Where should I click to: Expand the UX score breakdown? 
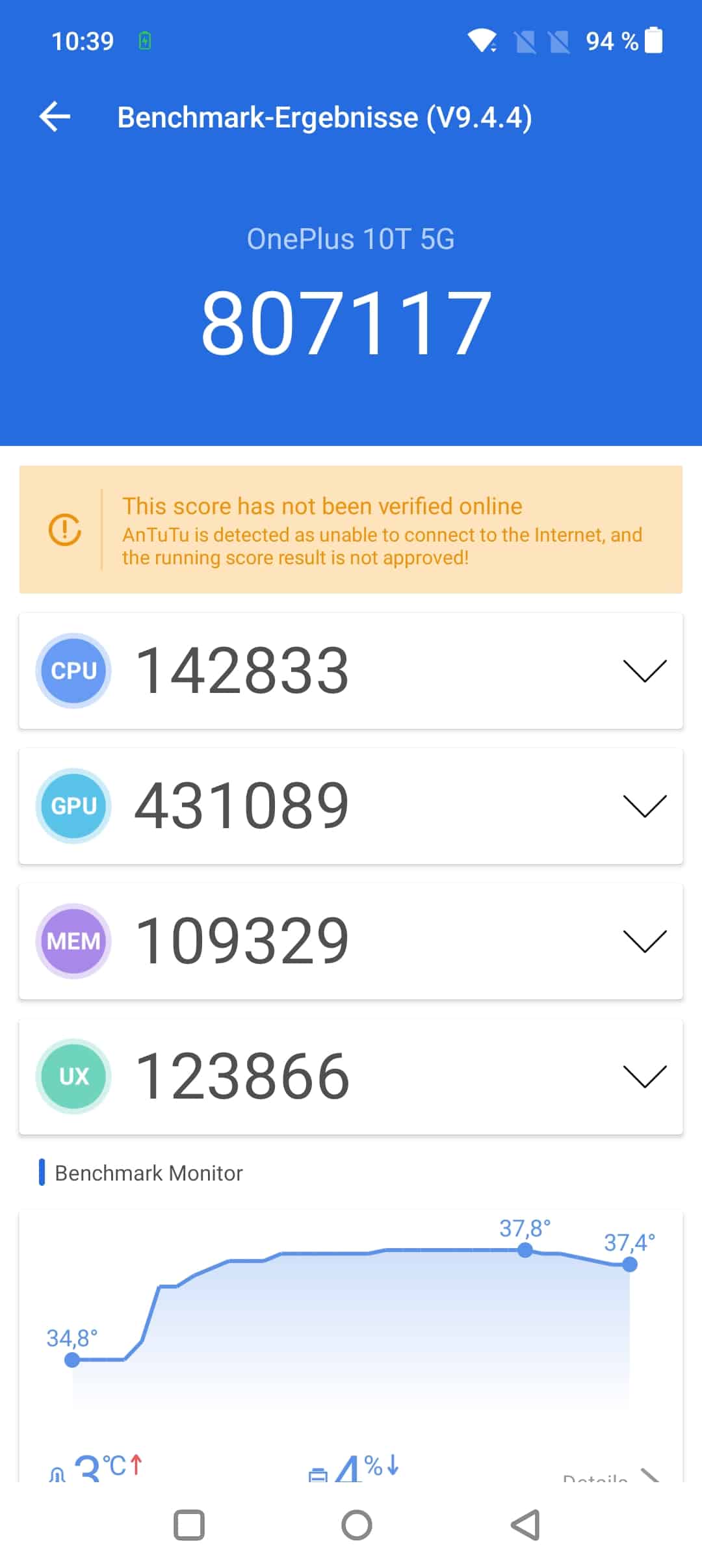(x=645, y=1077)
